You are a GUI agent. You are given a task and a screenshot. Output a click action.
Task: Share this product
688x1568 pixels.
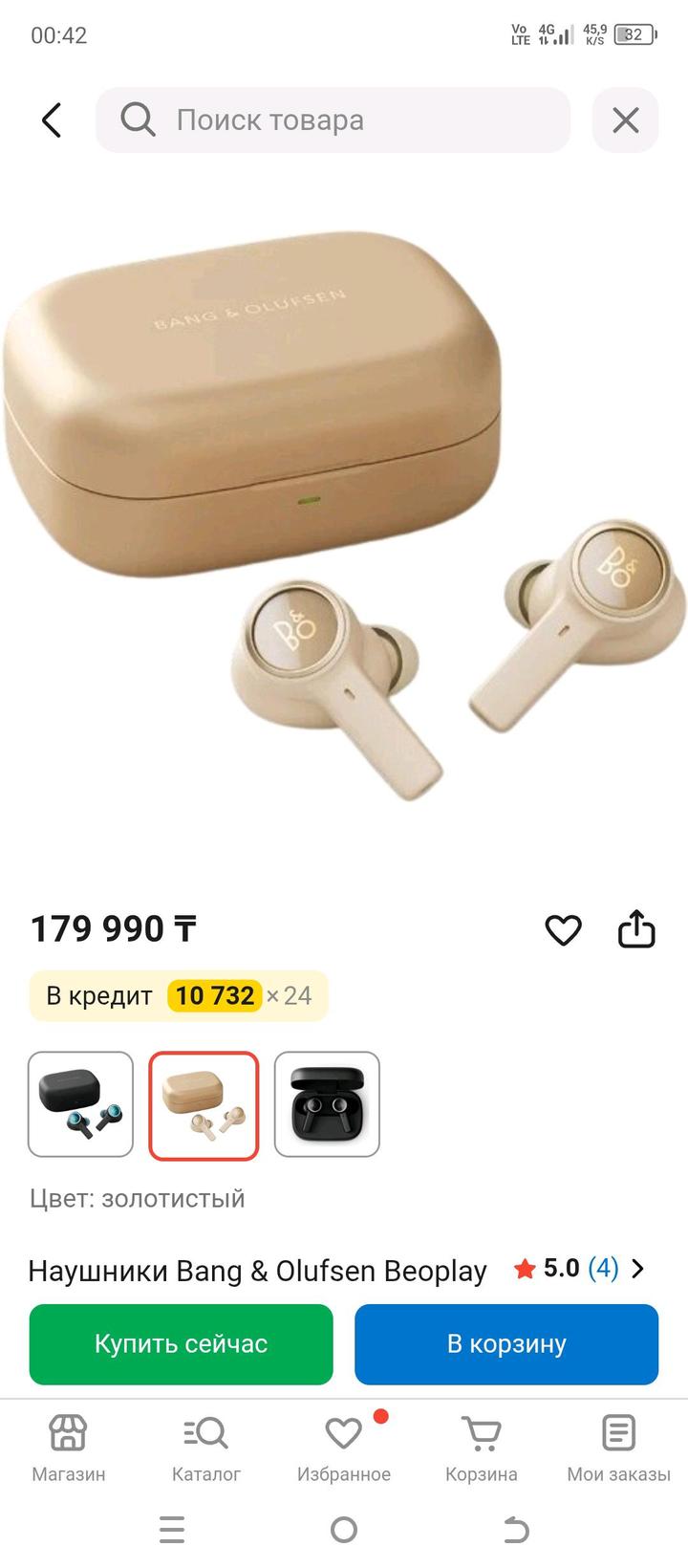click(636, 928)
